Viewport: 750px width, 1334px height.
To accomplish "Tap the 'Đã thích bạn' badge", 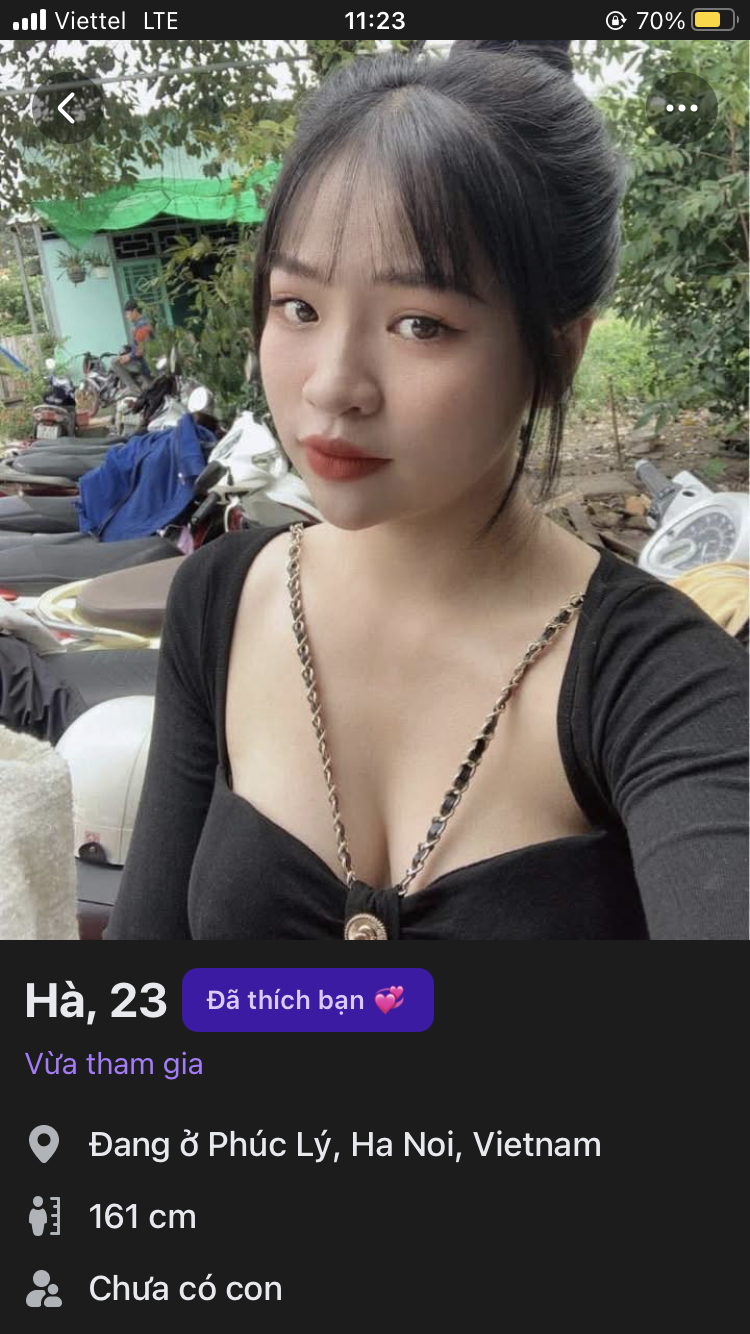I will pos(307,999).
